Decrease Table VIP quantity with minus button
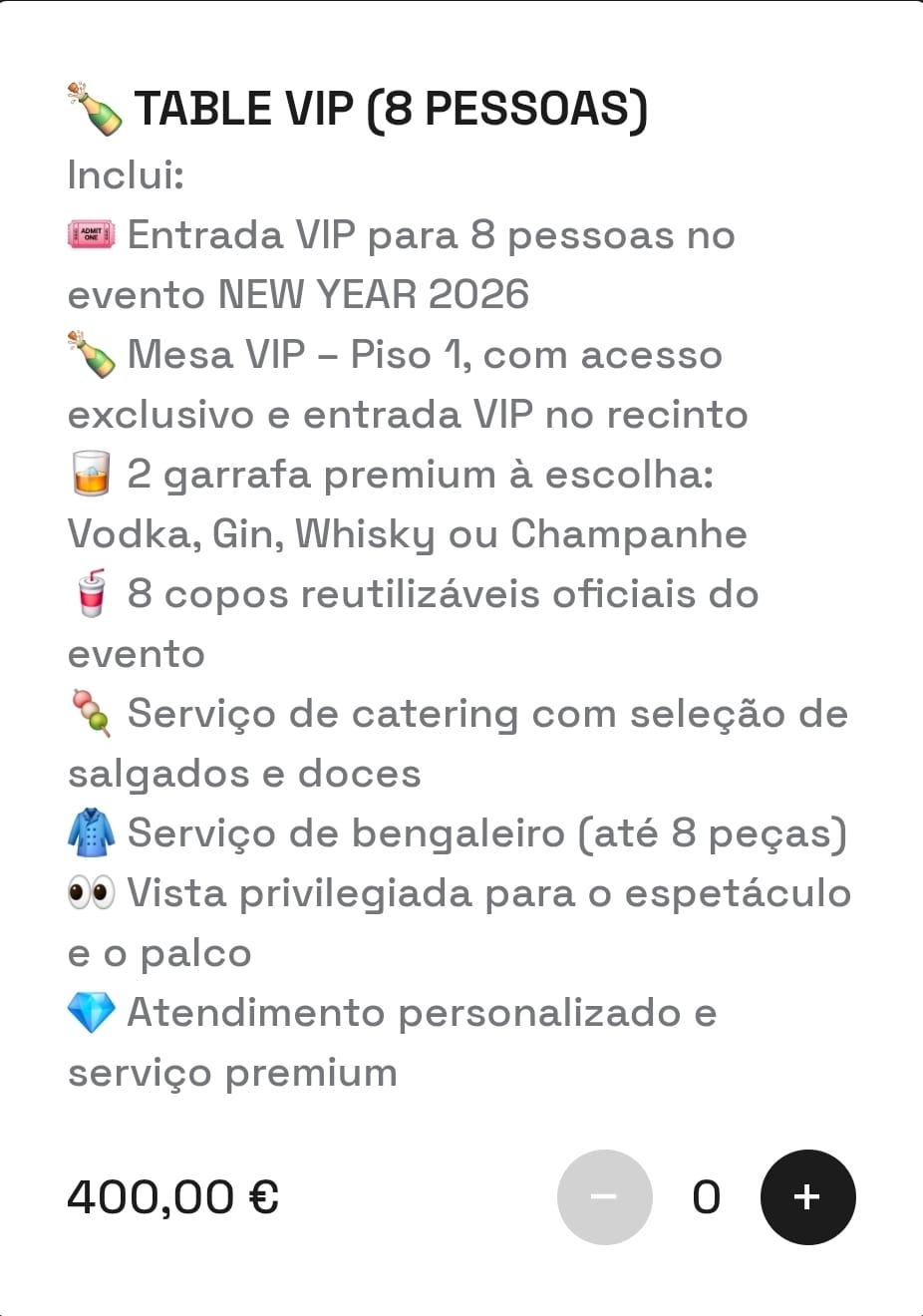 [x=604, y=1196]
